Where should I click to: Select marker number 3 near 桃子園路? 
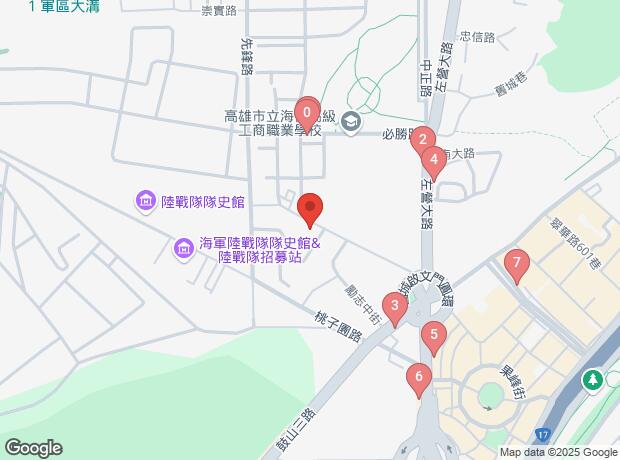pyautogui.click(x=396, y=307)
